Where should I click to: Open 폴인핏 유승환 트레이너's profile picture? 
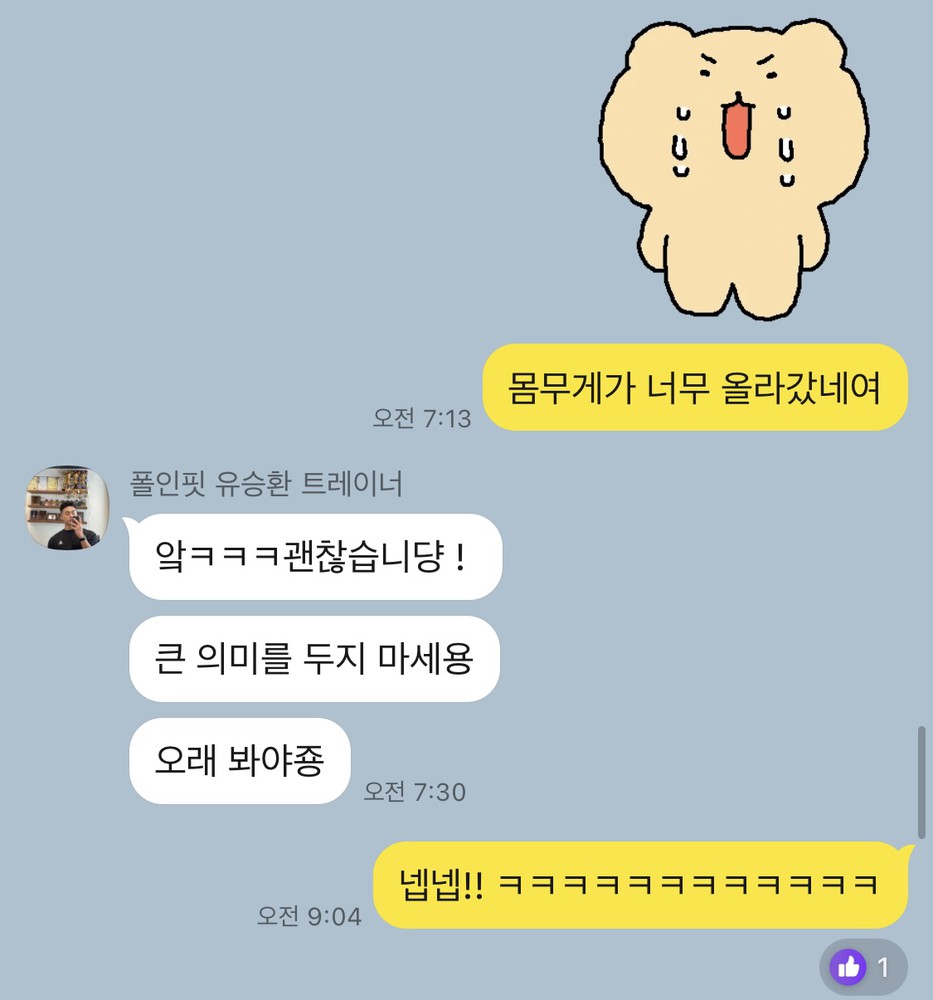67,507
